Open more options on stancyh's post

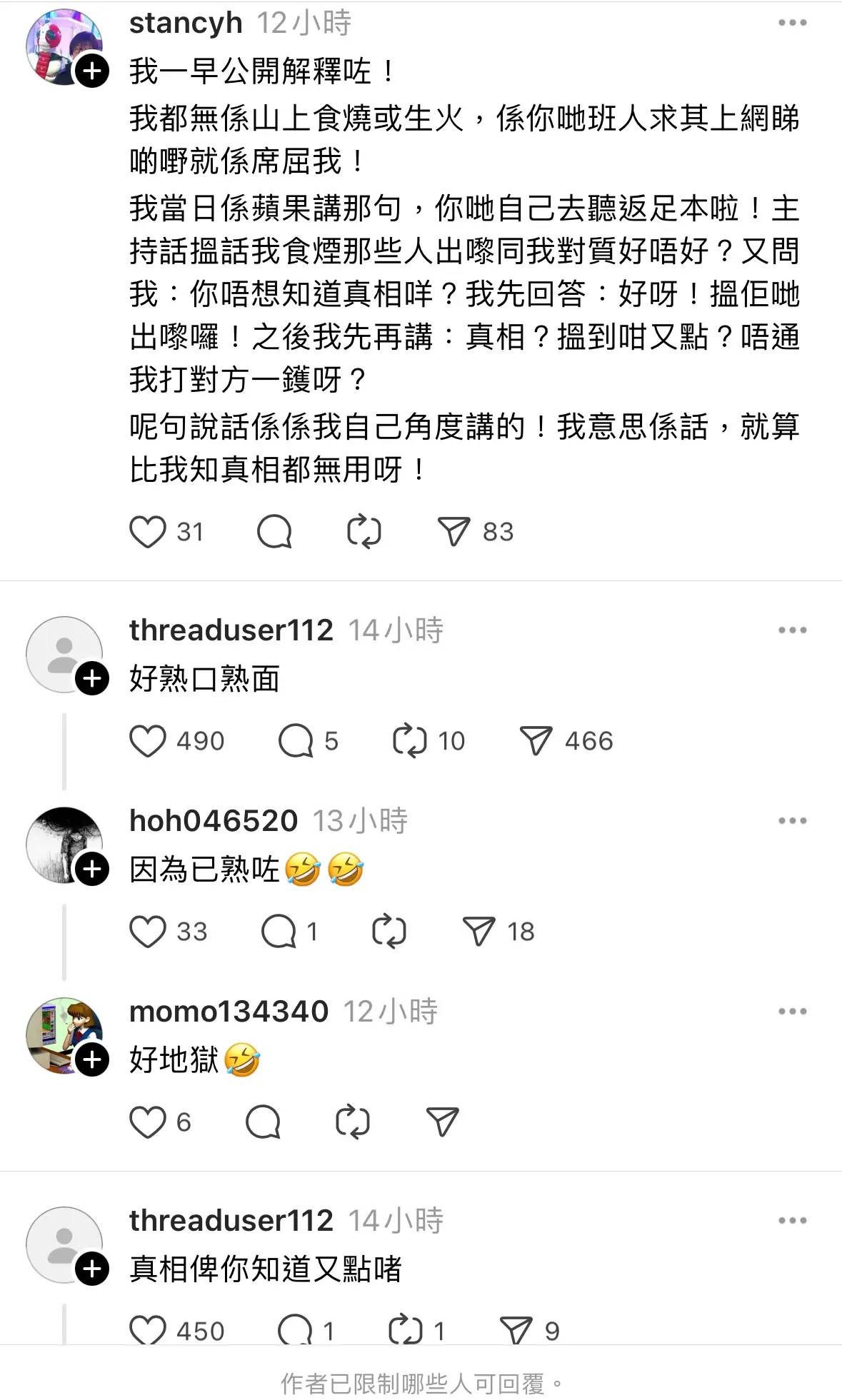click(x=792, y=23)
